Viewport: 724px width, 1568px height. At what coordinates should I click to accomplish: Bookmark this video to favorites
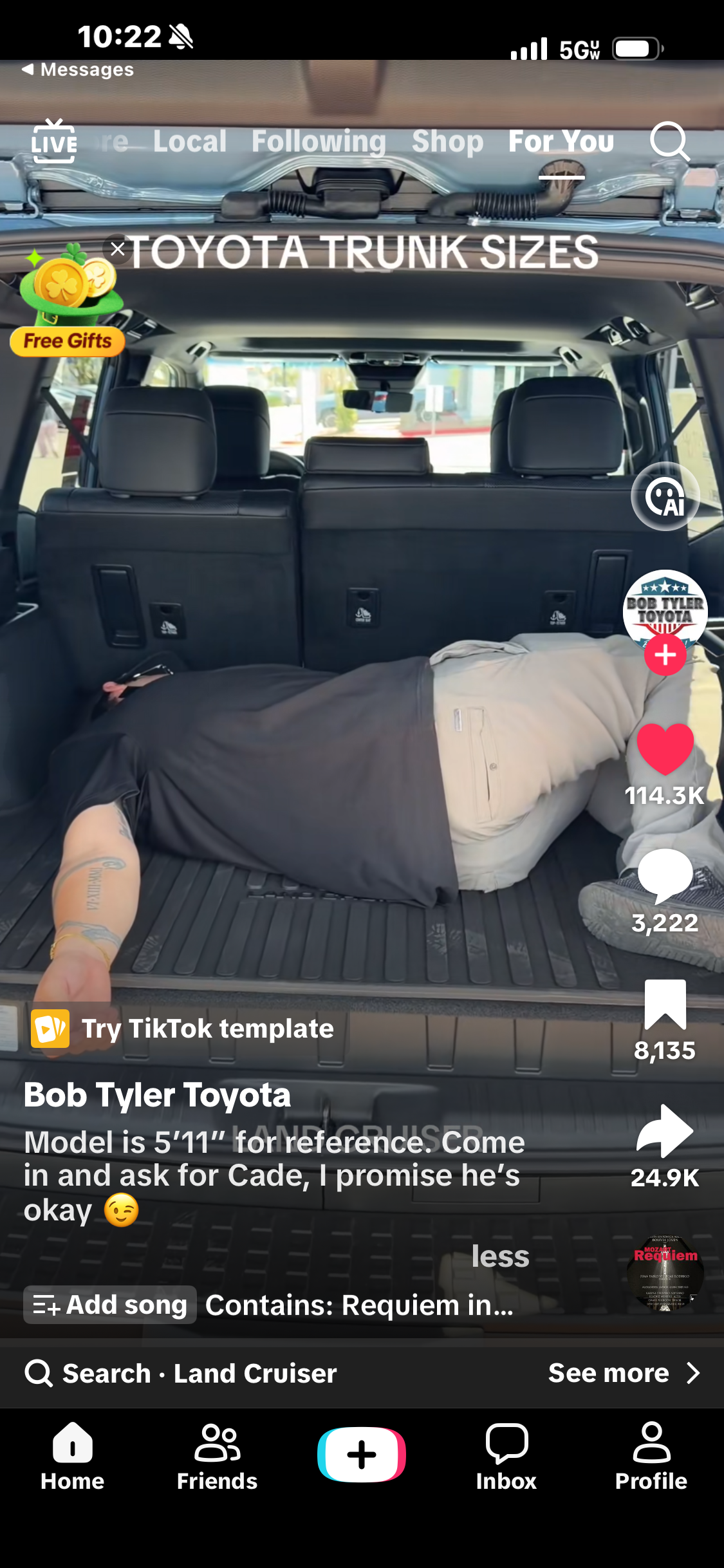point(665,1004)
